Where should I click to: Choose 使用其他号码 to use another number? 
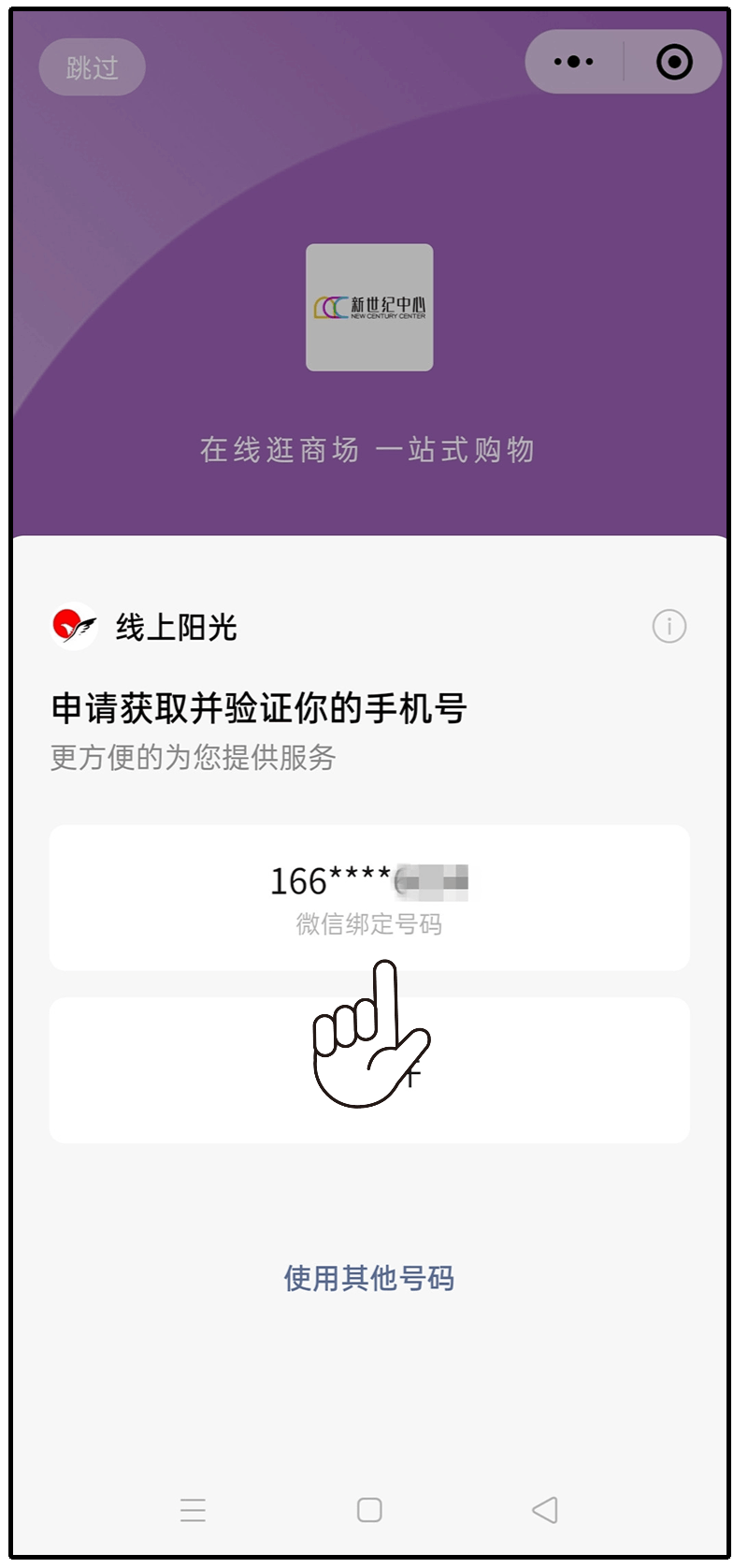click(x=368, y=1278)
